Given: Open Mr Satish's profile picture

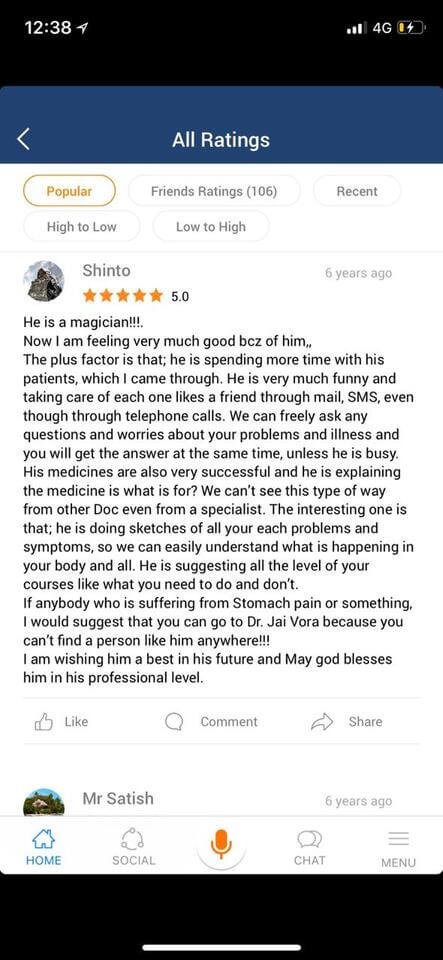Looking at the screenshot, I should click(x=43, y=802).
